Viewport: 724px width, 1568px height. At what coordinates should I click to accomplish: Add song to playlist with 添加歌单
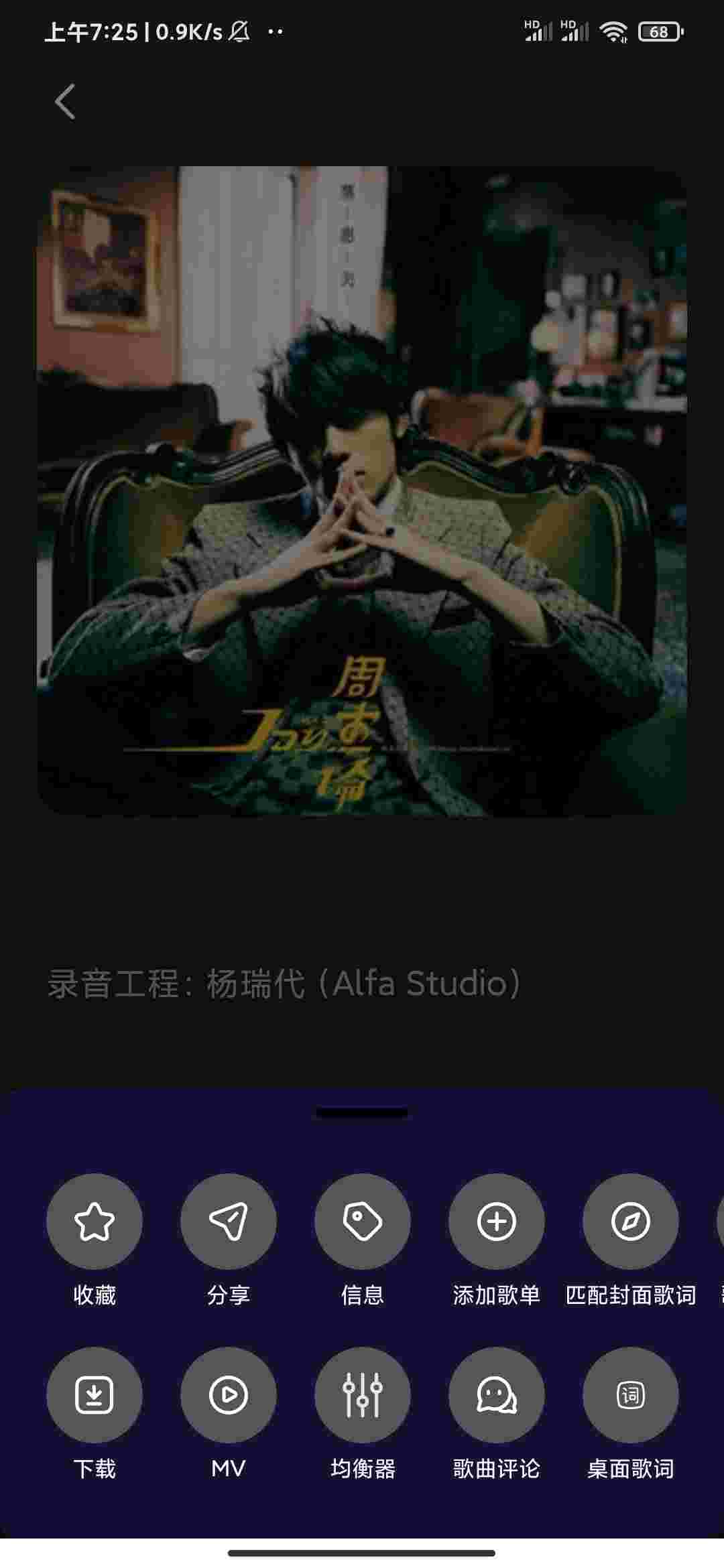click(x=497, y=1221)
